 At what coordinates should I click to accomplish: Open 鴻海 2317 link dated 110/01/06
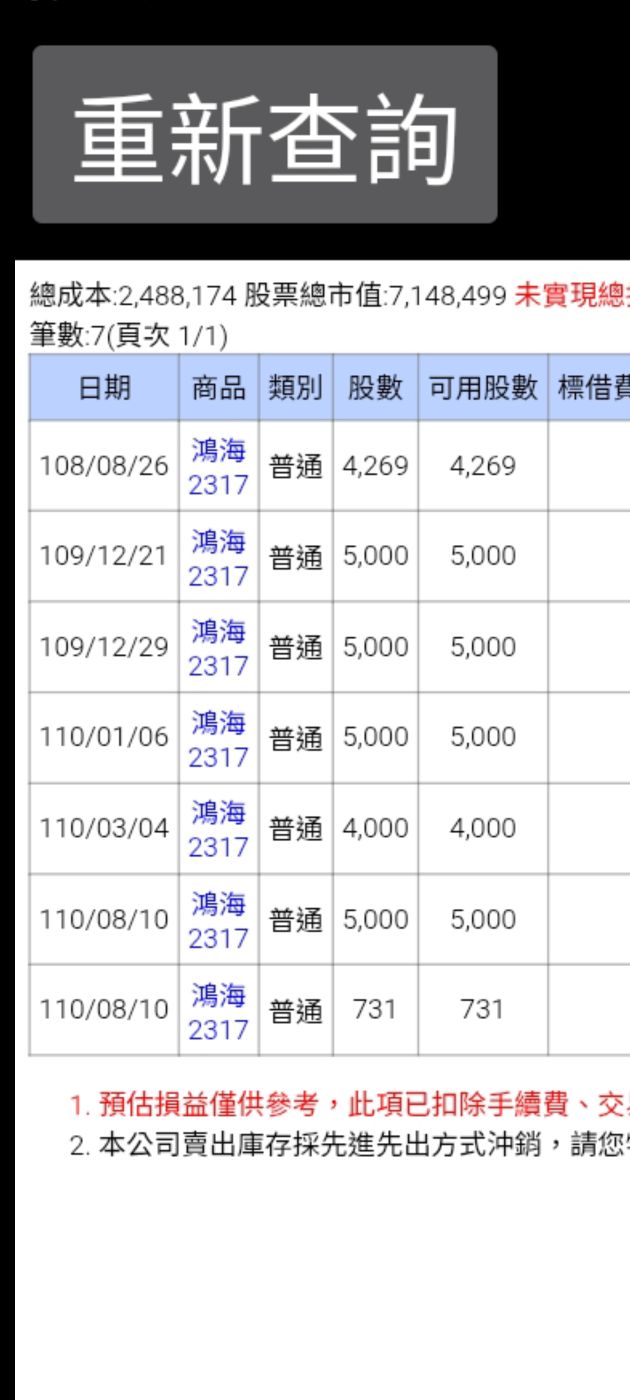218,739
